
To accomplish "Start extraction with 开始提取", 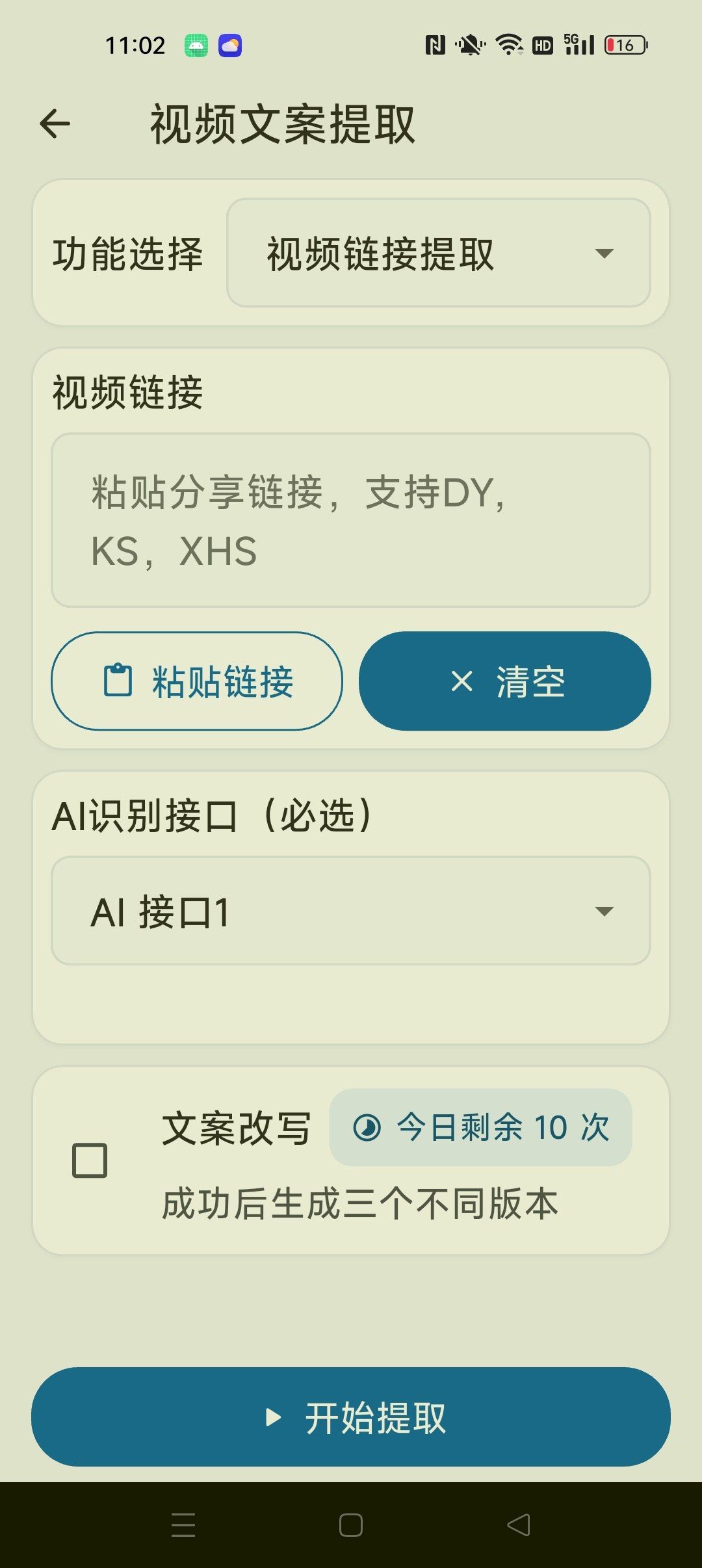I will [351, 1417].
